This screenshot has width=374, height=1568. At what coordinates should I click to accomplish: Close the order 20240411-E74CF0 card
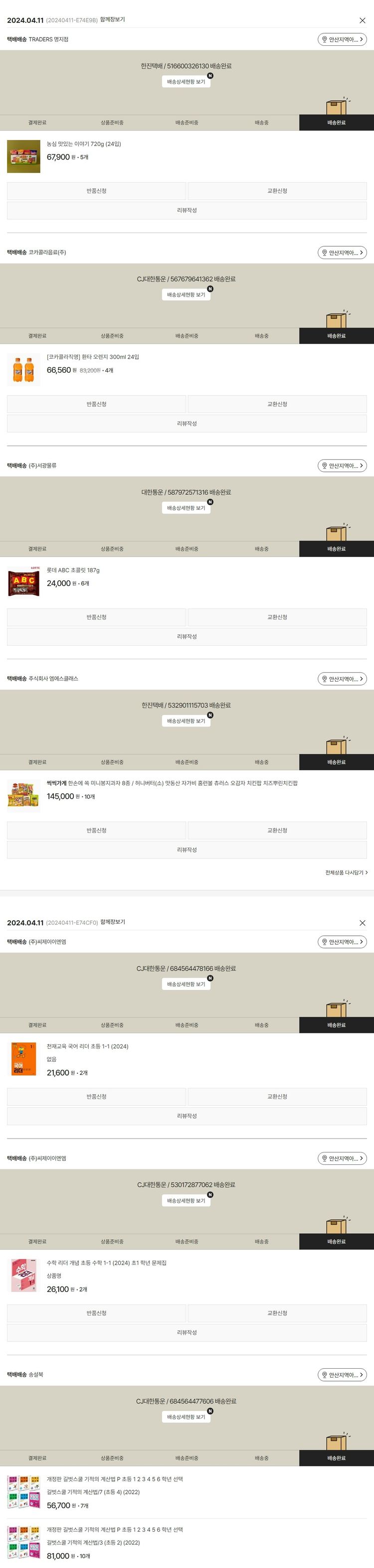point(363,923)
